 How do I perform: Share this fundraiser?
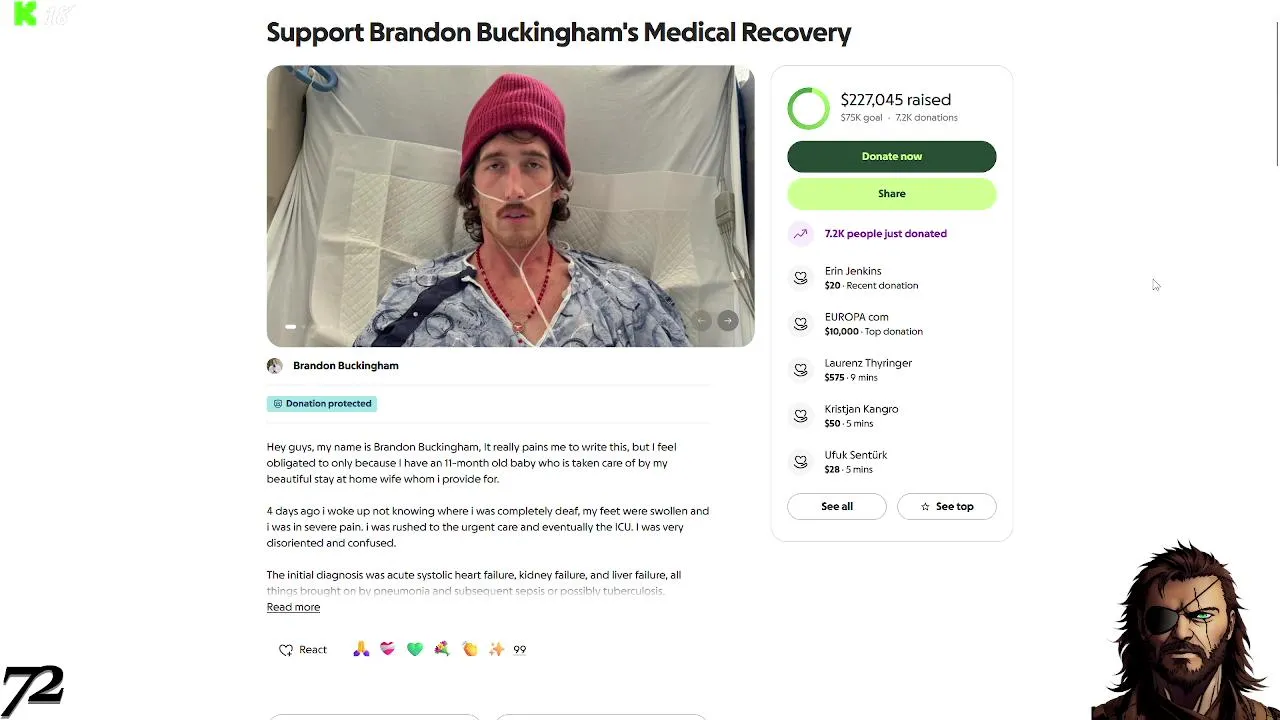(891, 194)
